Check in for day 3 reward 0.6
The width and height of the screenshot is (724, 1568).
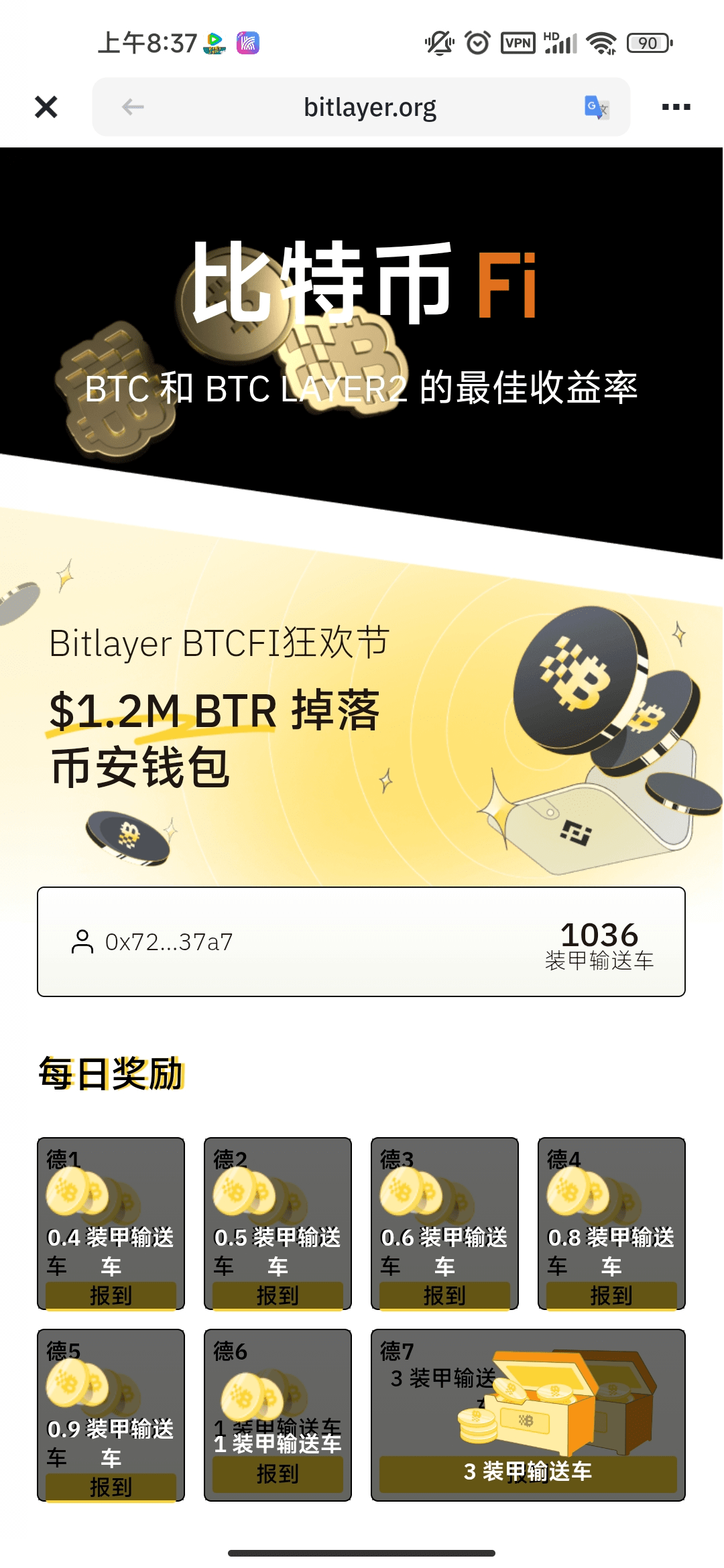click(444, 1295)
